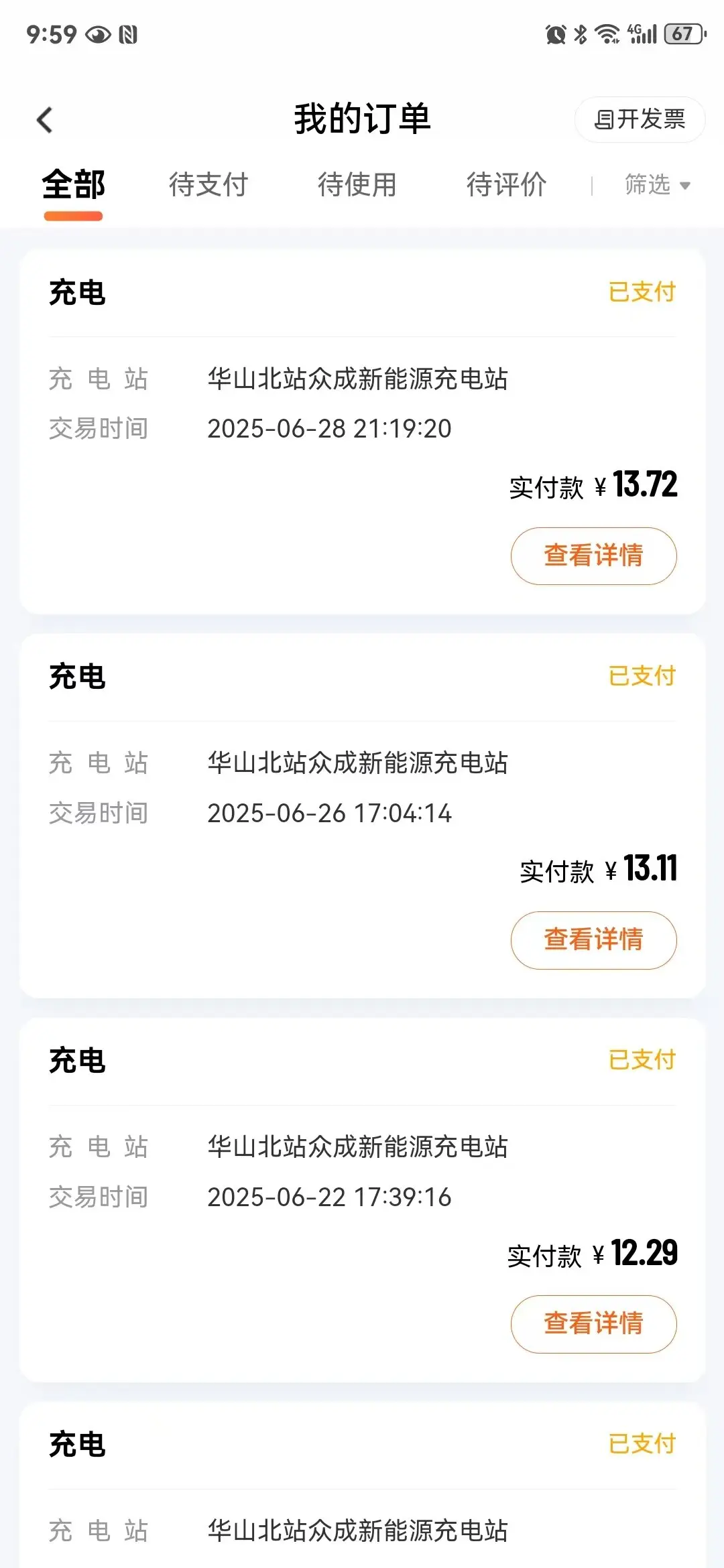Tap 查看详情 on the ¥13.11 order

click(594, 940)
